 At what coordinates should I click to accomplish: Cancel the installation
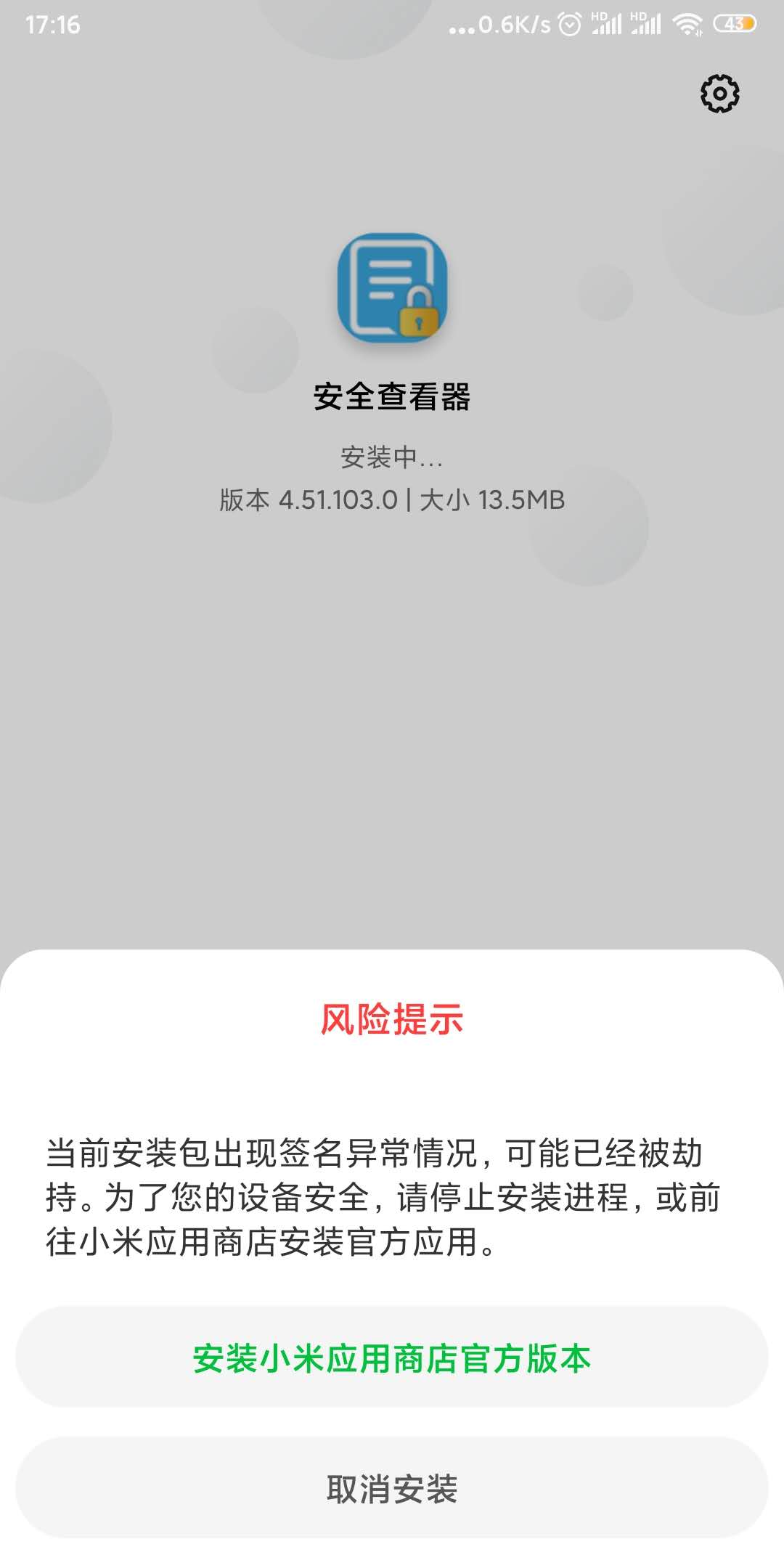392,1489
